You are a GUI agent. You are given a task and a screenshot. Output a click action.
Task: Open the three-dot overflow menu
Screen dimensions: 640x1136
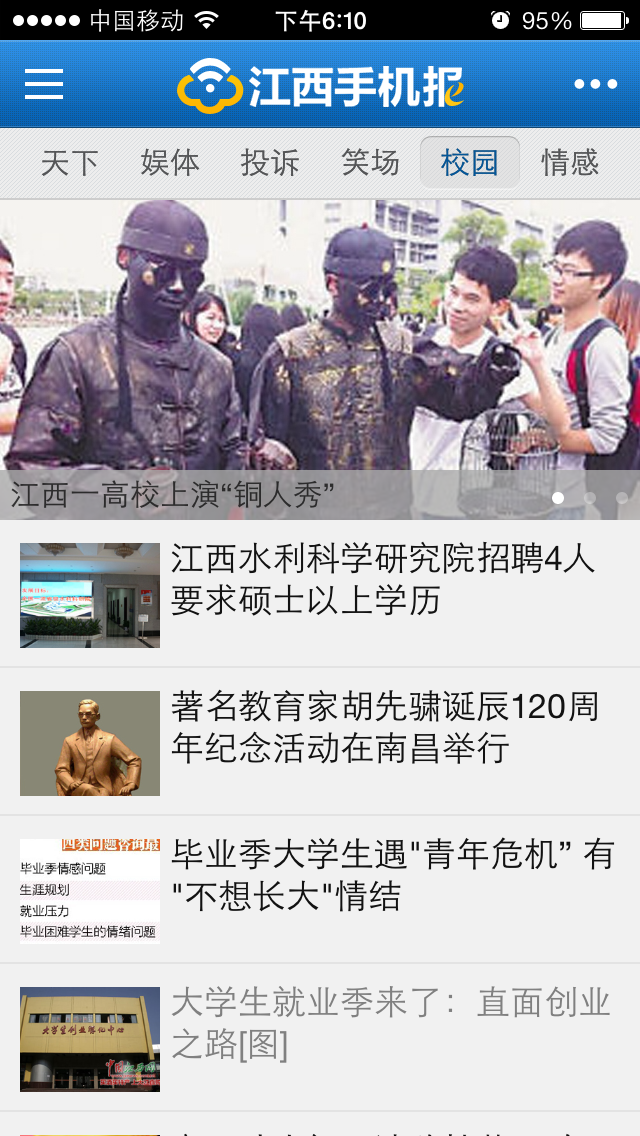596,84
